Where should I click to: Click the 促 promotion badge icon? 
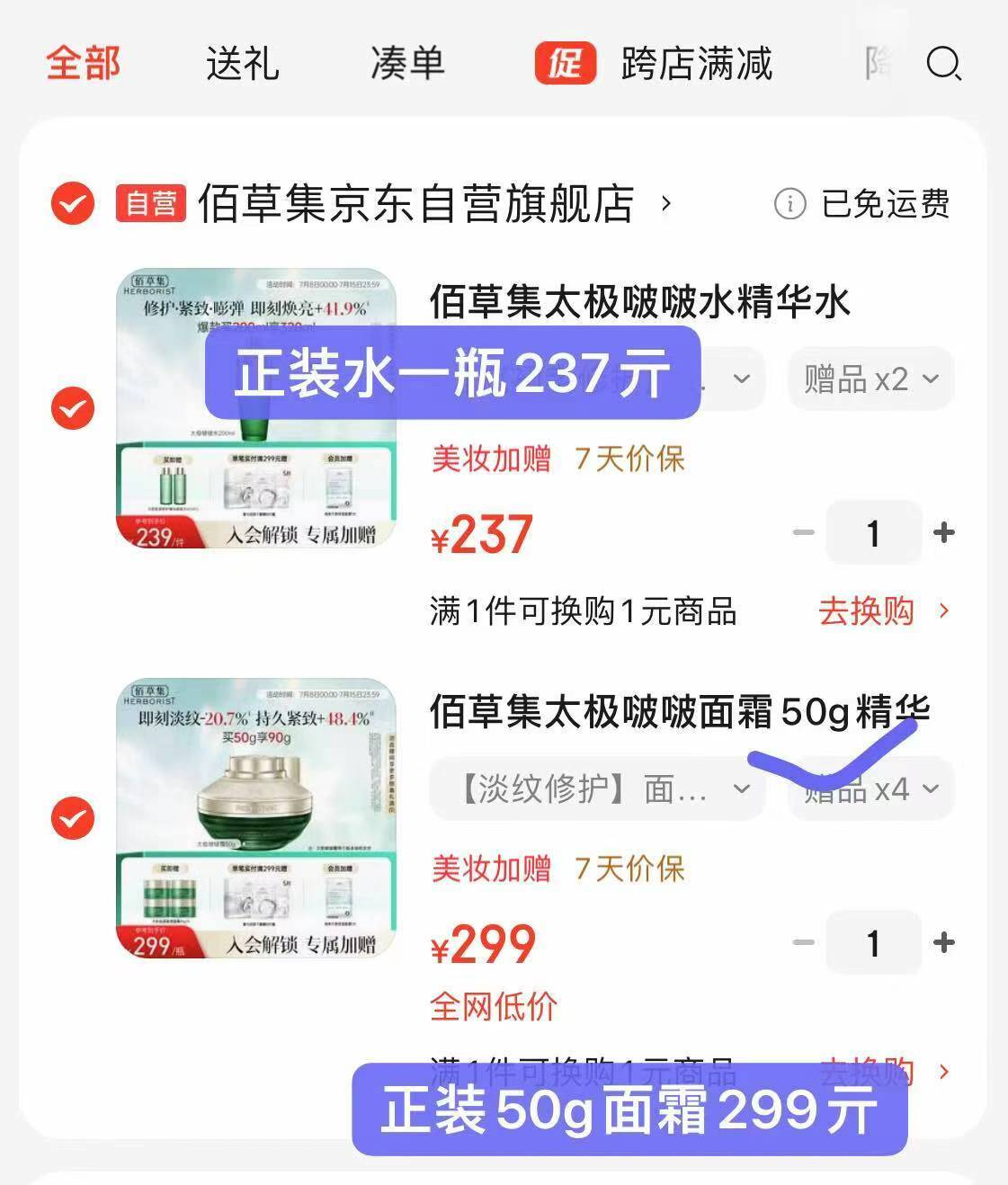point(565,65)
